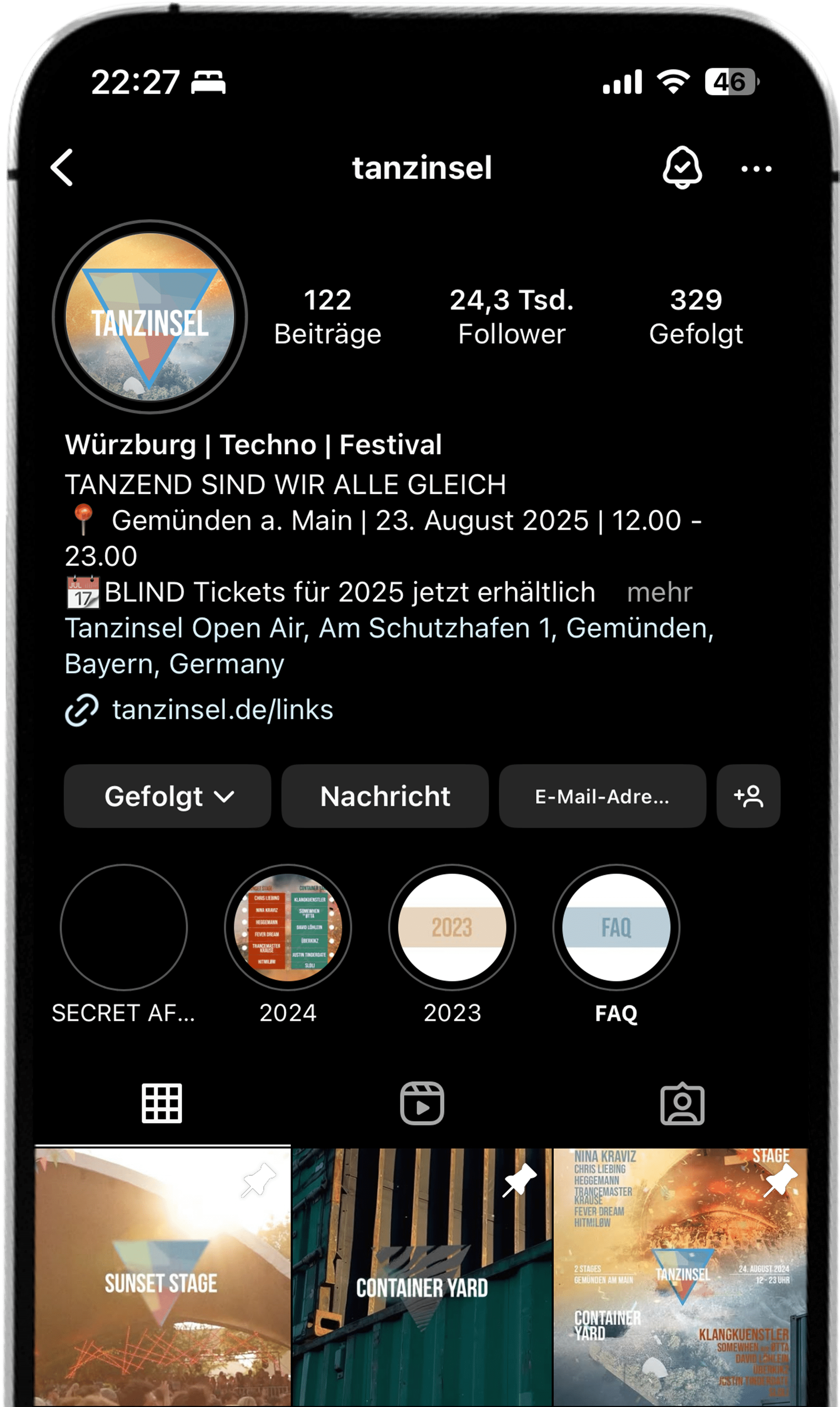
Task: Go back with the arrow icon
Action: [62, 168]
